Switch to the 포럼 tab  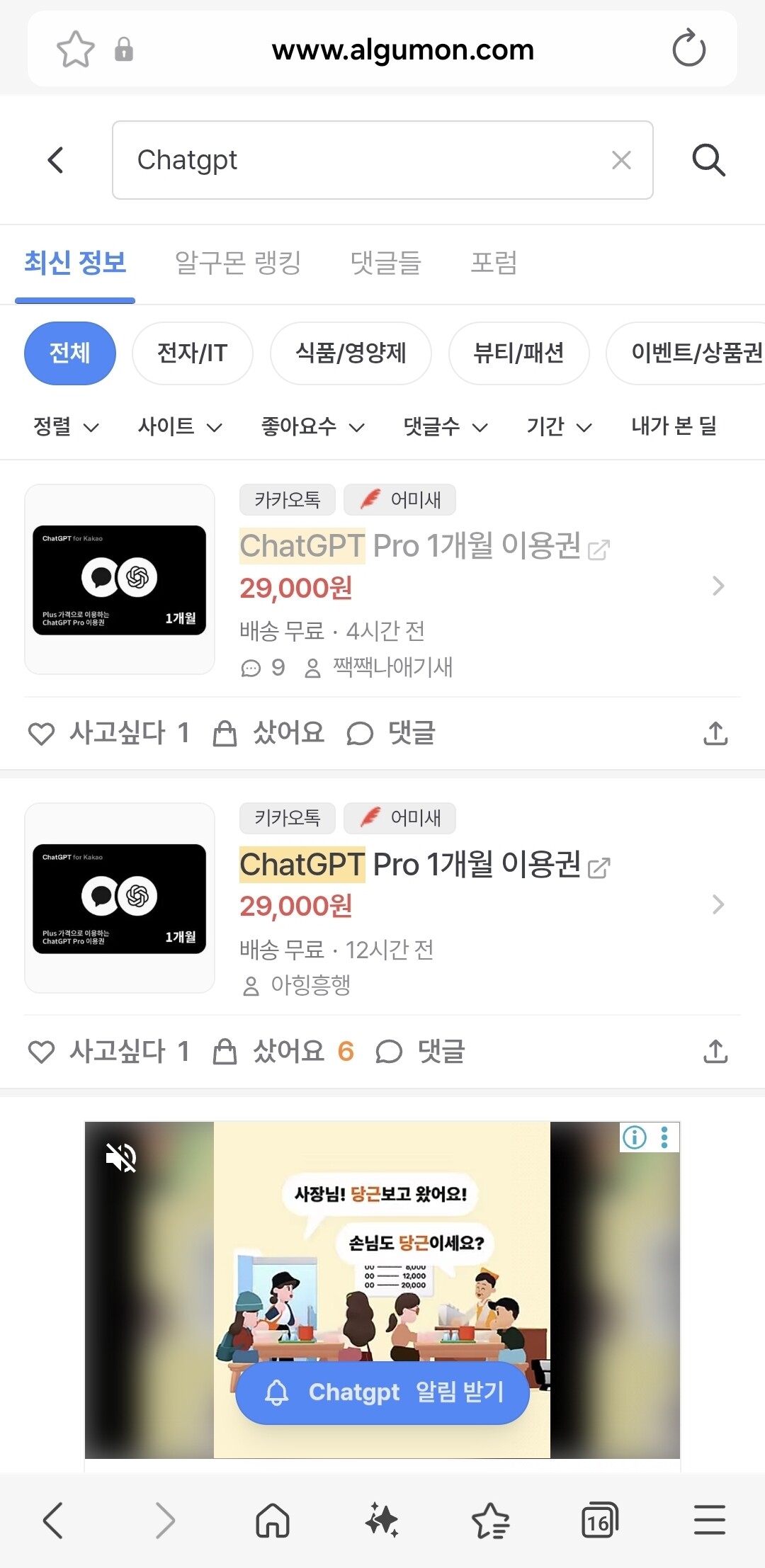point(494,263)
